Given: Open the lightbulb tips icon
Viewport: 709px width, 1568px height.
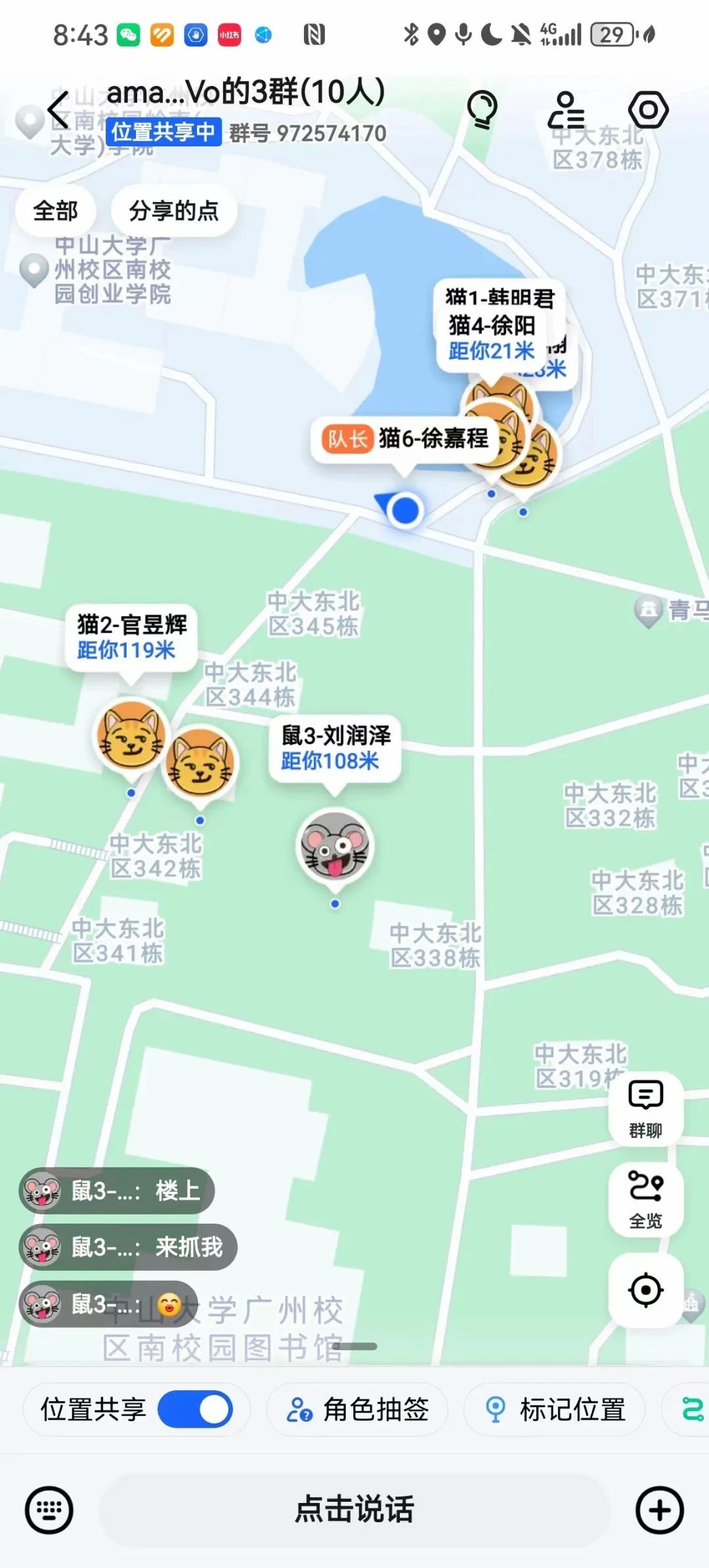Looking at the screenshot, I should pos(483,110).
